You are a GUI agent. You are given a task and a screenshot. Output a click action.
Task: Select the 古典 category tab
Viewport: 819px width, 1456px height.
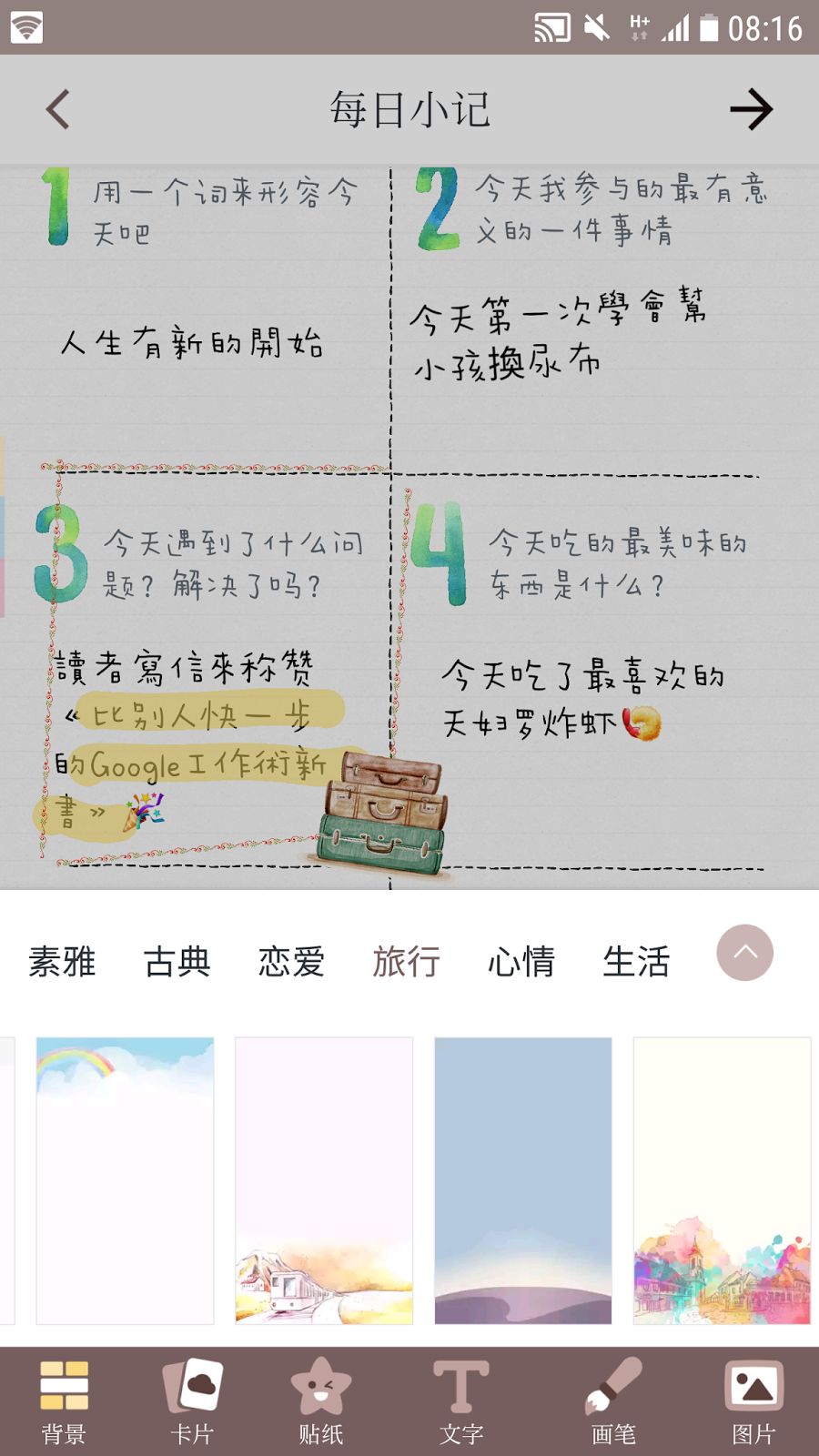(x=177, y=962)
